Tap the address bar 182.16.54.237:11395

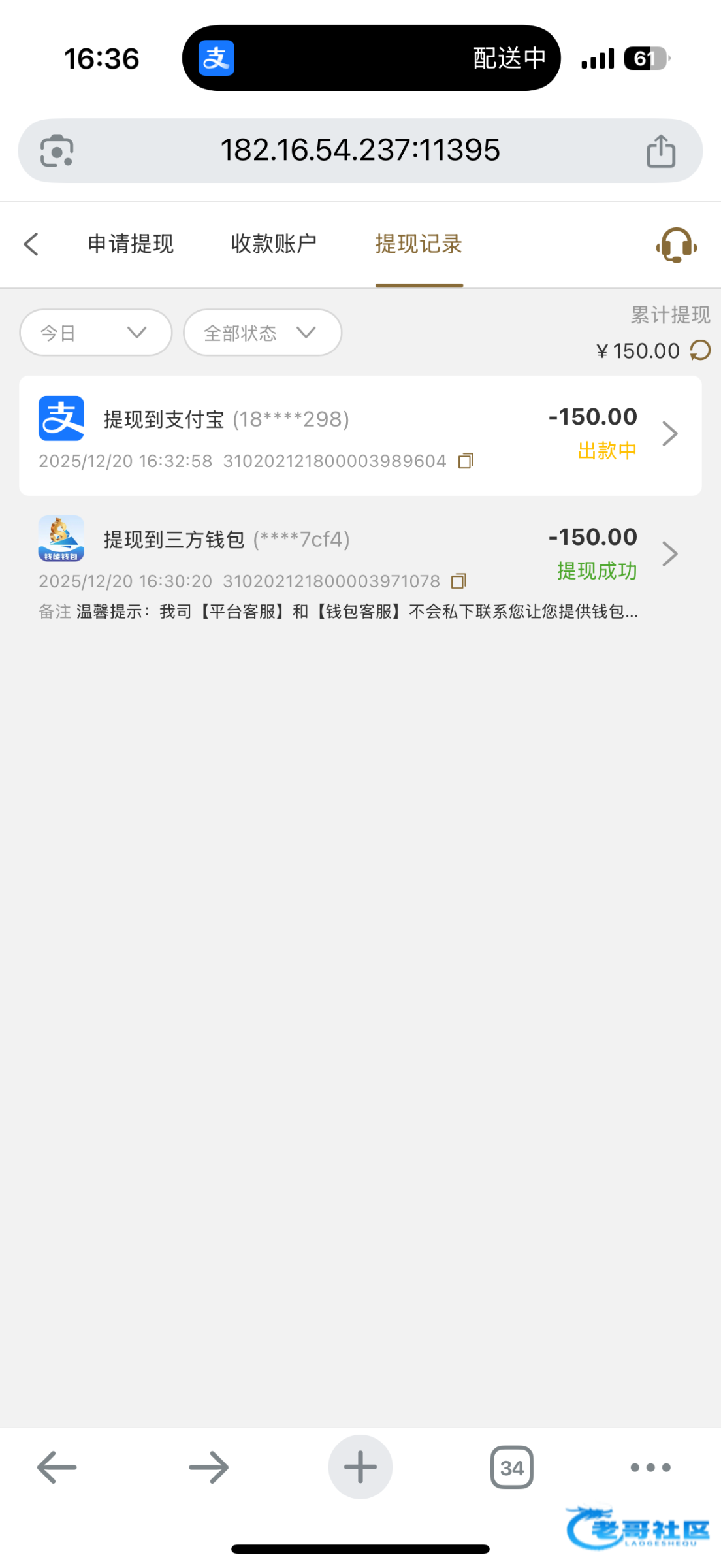pyautogui.click(x=360, y=150)
